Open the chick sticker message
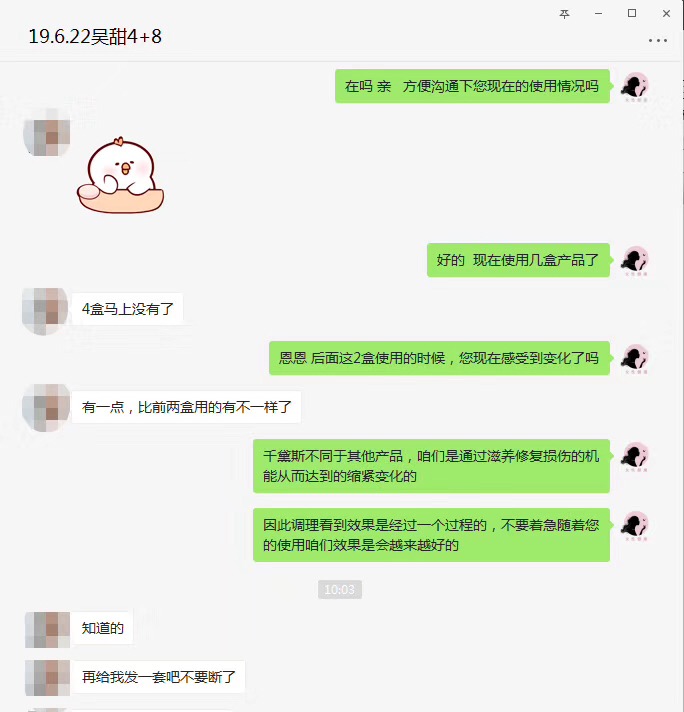This screenshot has width=684, height=712. point(120,174)
